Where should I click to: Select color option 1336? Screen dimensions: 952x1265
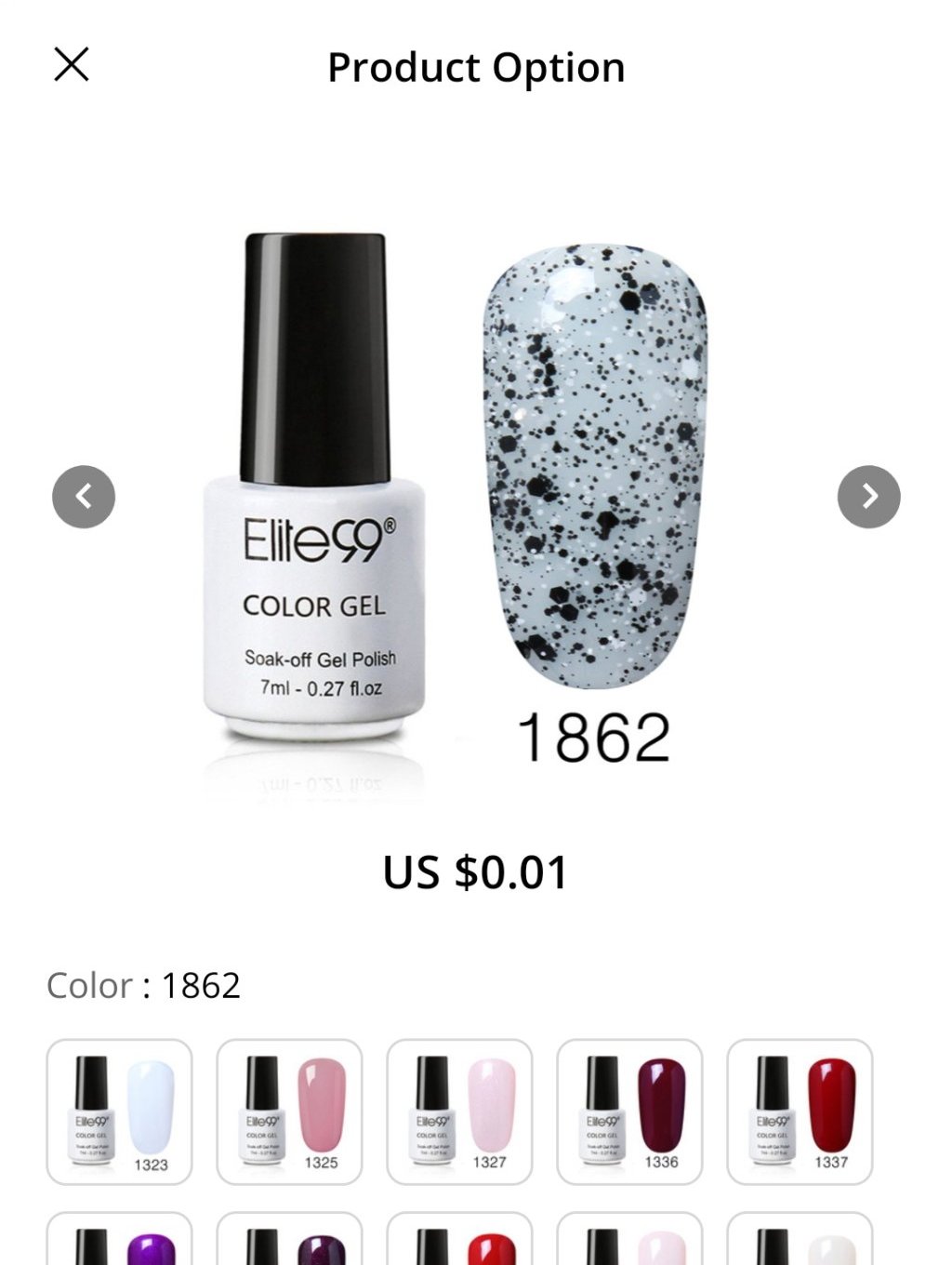629,1112
